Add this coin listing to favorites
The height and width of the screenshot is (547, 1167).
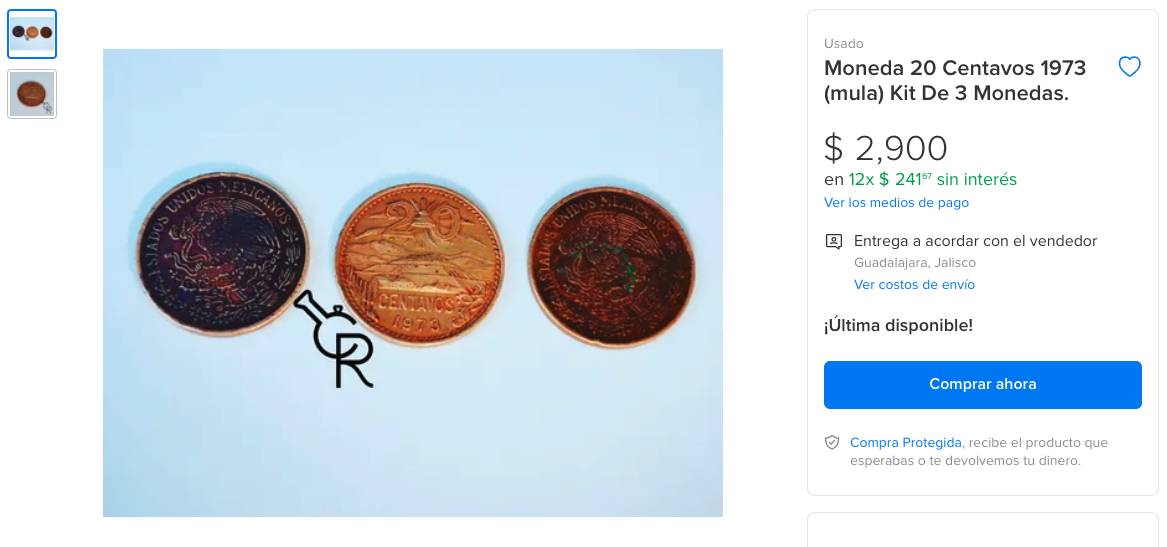coord(1129,67)
